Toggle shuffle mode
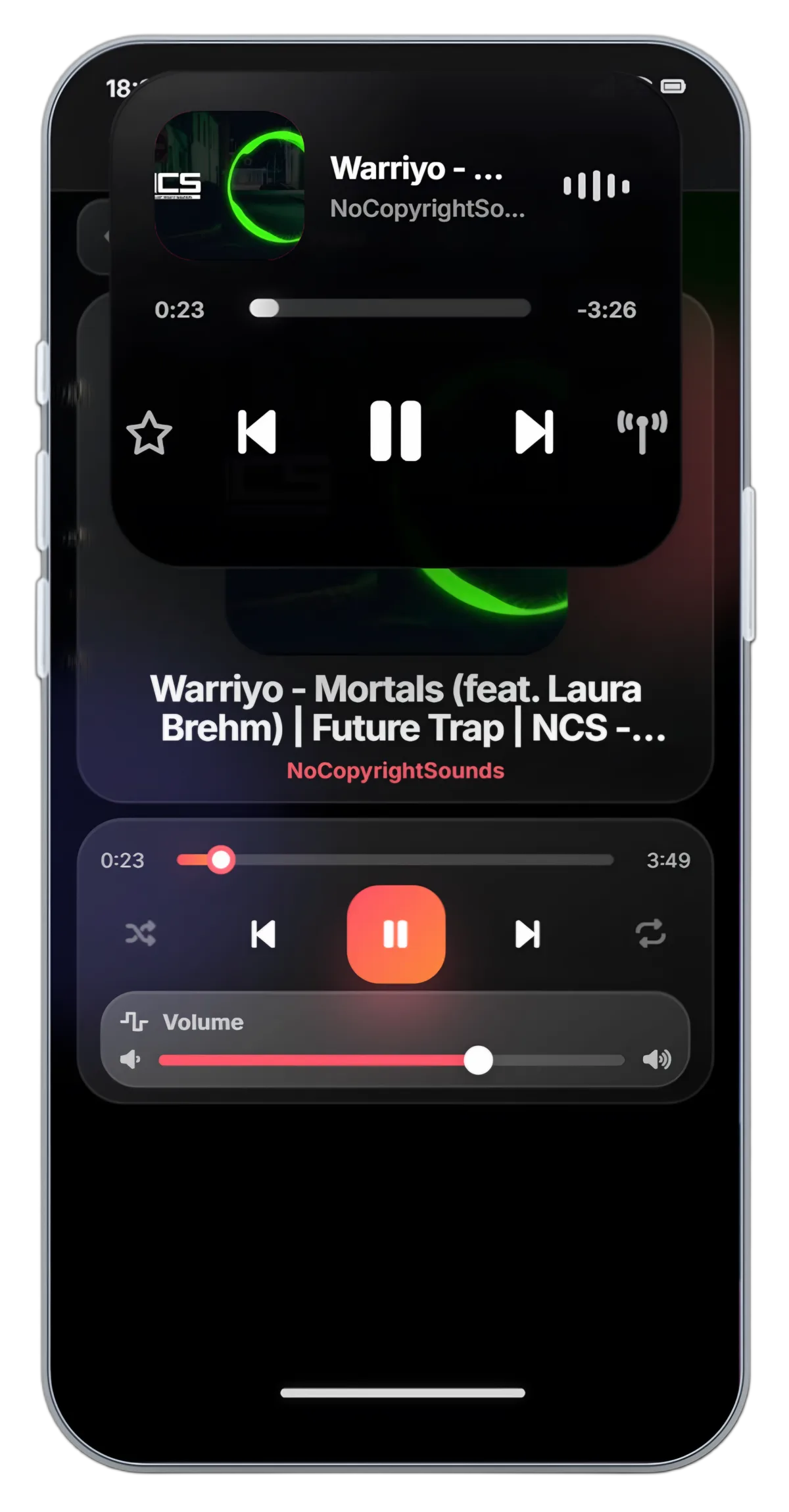Viewport: 789px width, 1512px height. (141, 933)
